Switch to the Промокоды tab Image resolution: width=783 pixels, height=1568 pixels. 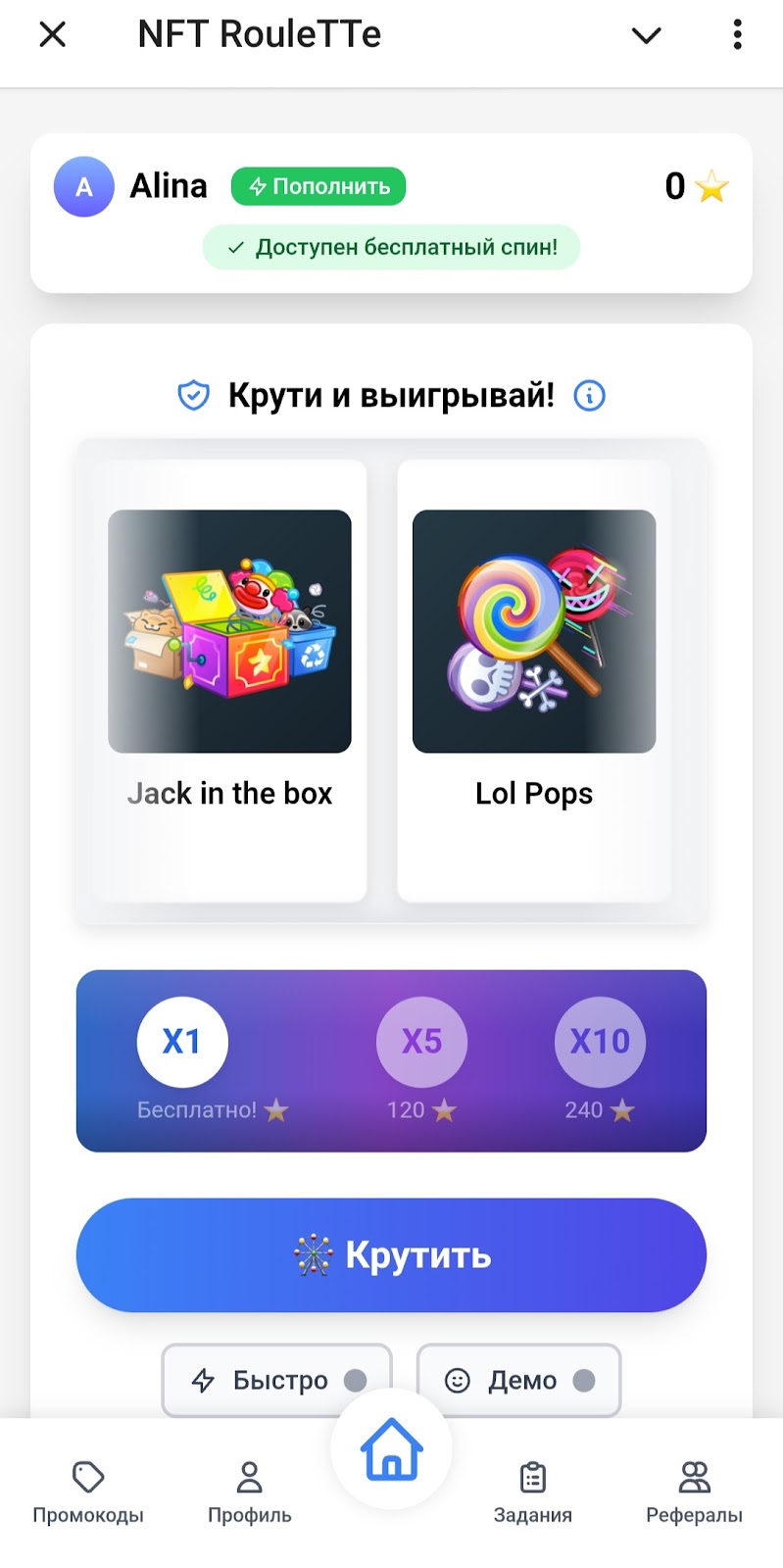pyautogui.click(x=88, y=1492)
